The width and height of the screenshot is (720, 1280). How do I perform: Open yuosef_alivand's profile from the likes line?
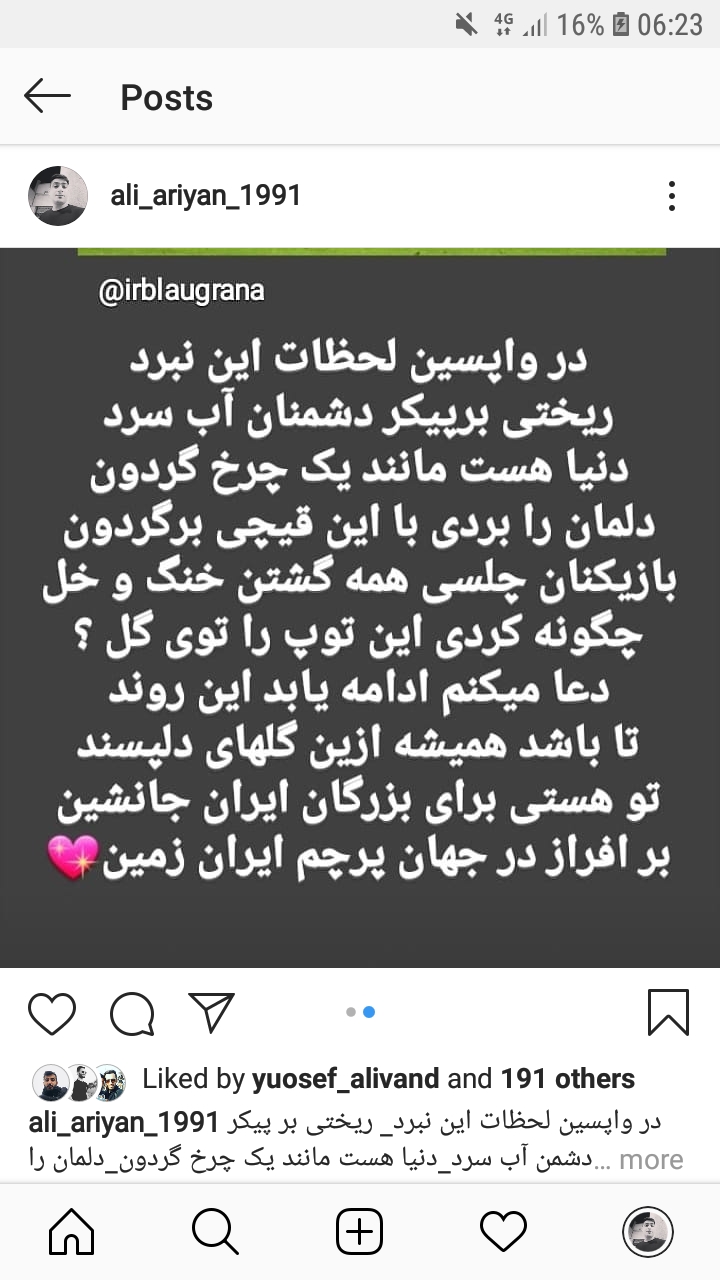pos(345,1079)
